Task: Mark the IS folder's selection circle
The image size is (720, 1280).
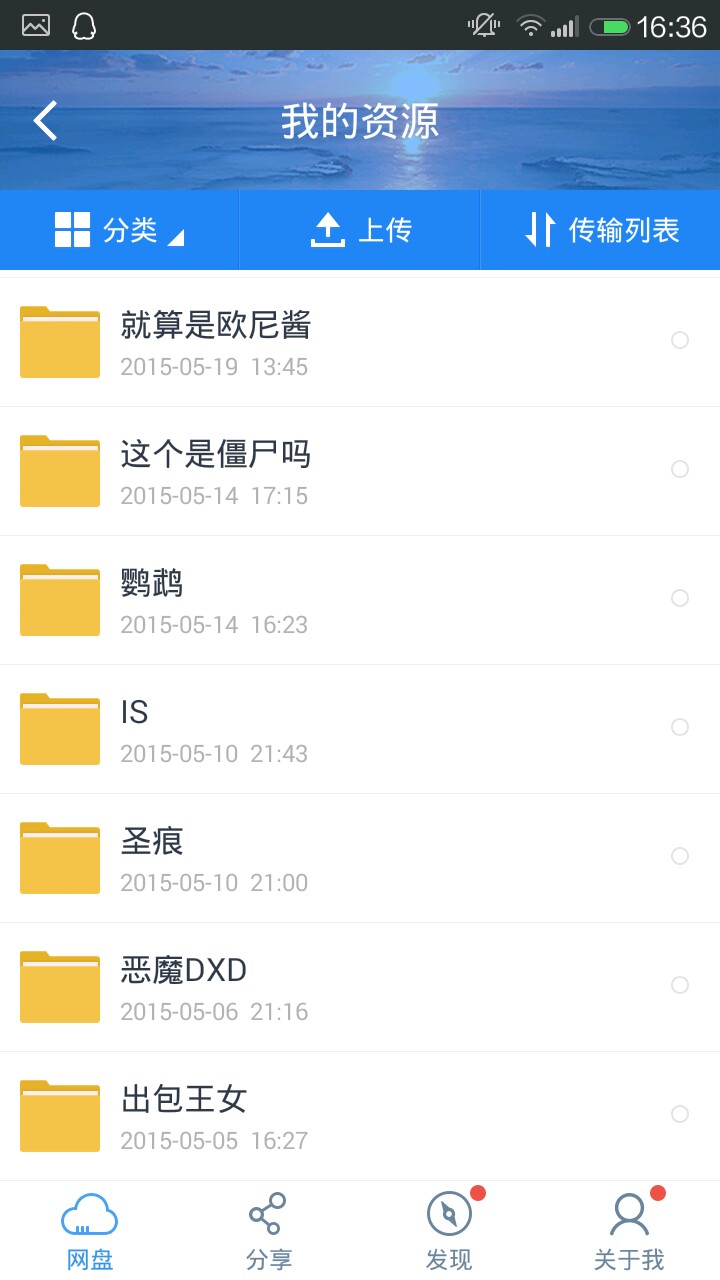Action: tap(680, 727)
